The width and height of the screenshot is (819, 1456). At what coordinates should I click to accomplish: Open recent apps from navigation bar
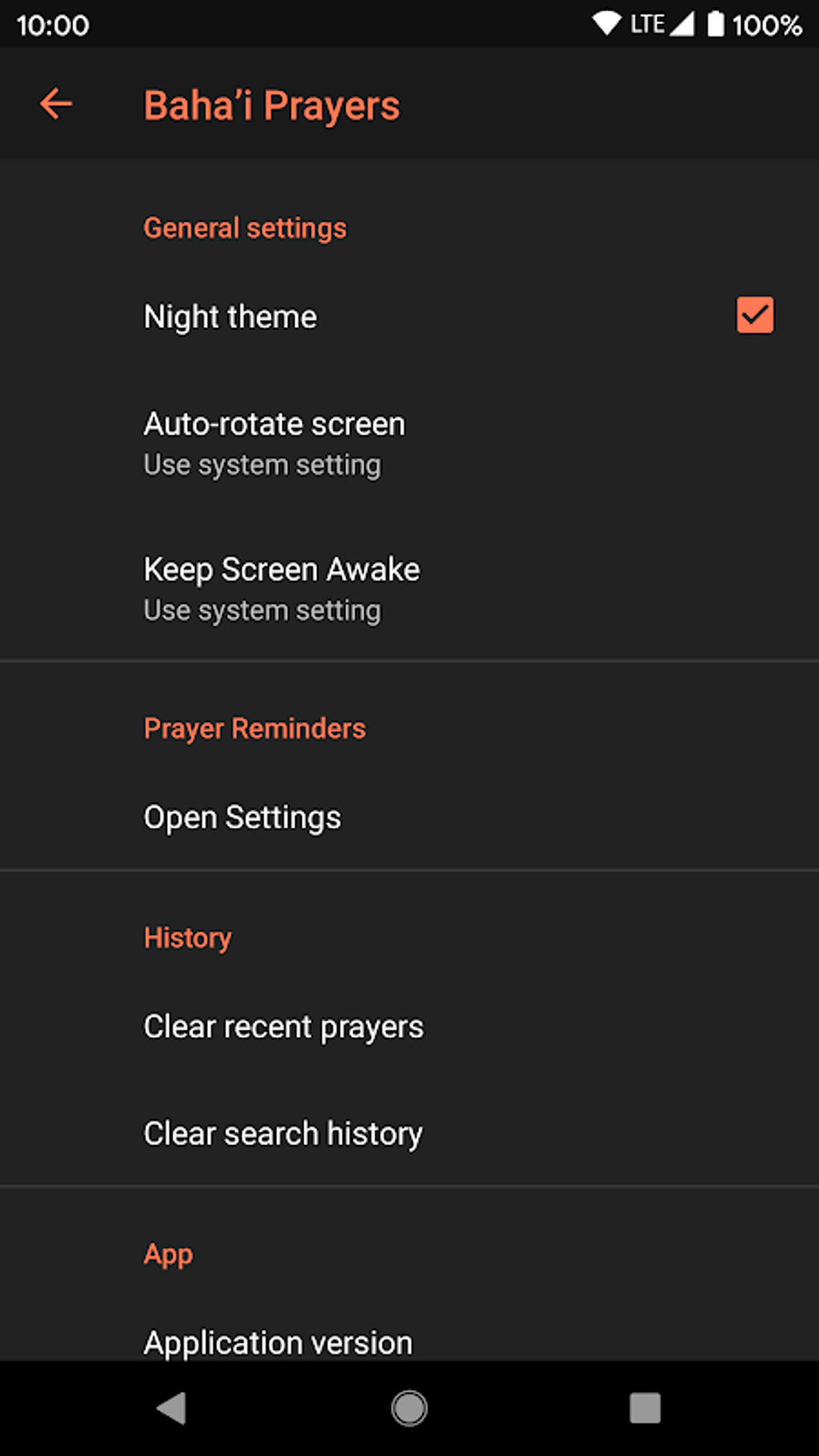[645, 1408]
